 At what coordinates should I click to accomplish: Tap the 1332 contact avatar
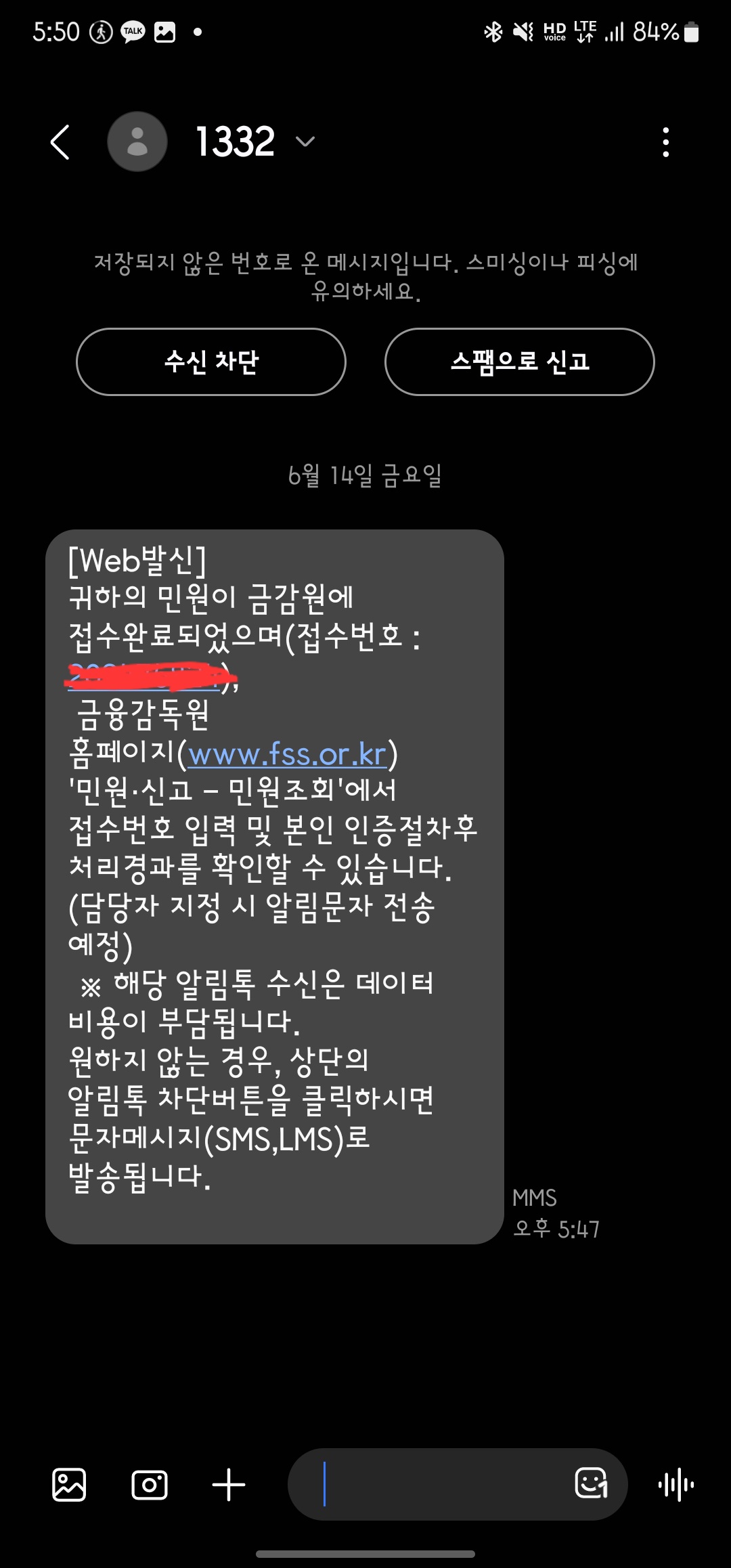[x=137, y=141]
